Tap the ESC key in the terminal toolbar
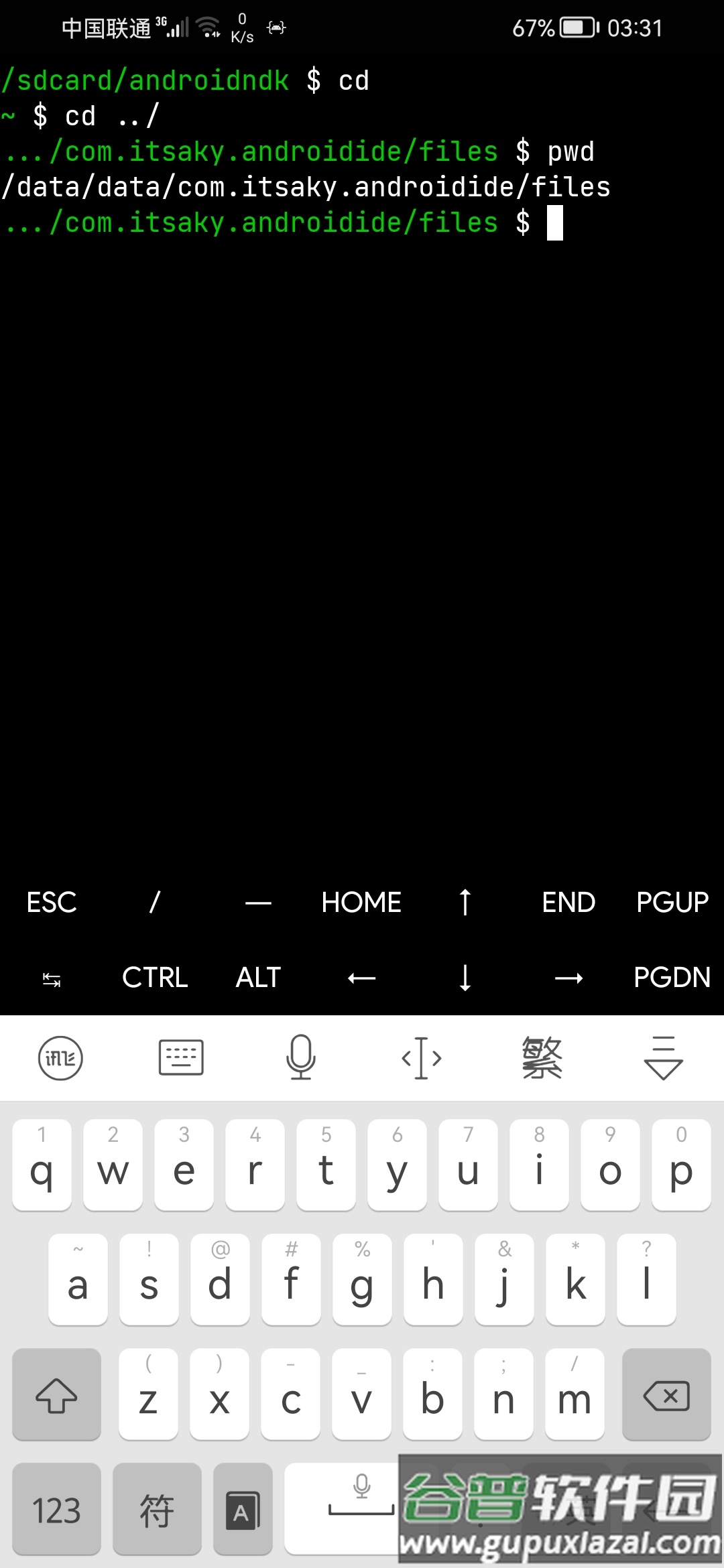Viewport: 724px width, 1568px height. click(52, 902)
